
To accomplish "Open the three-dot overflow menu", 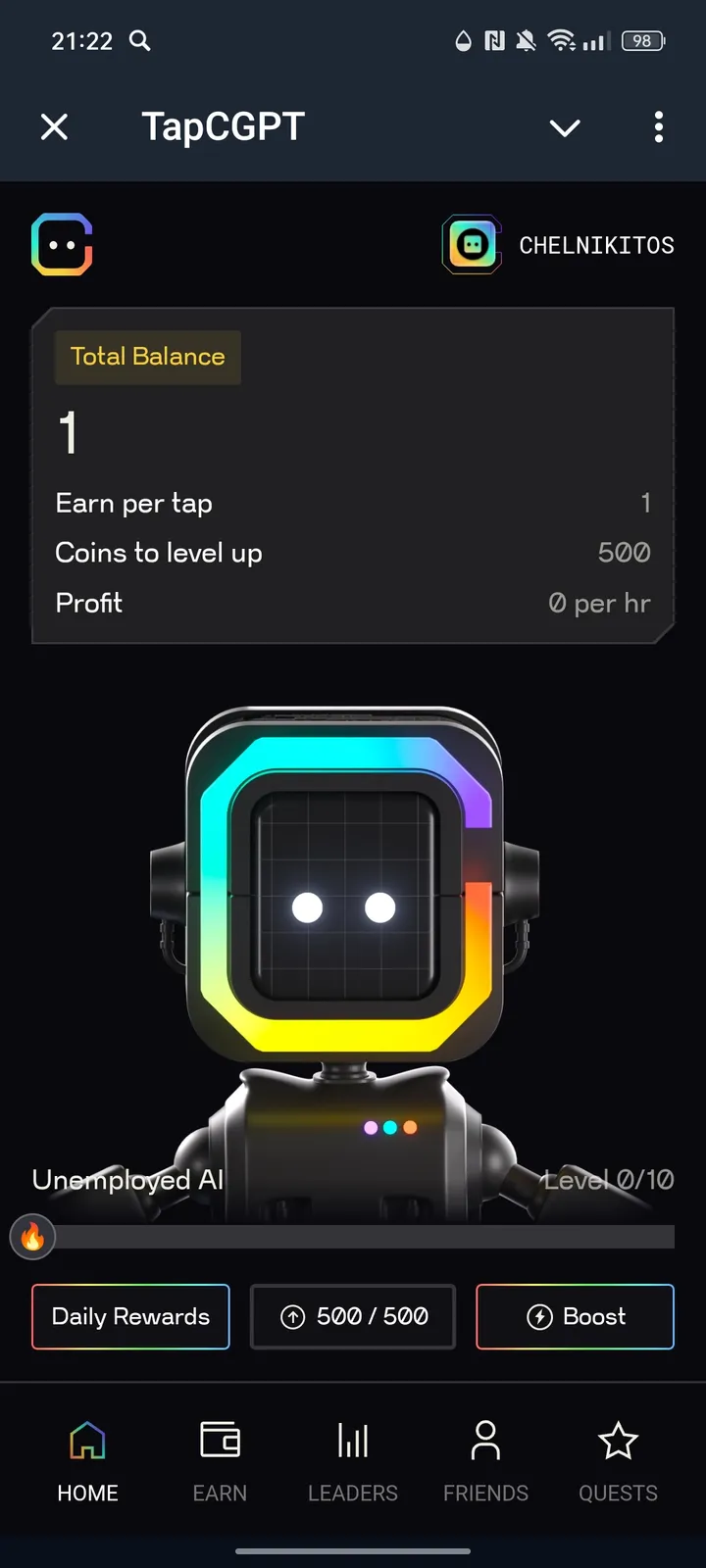I will [x=658, y=126].
